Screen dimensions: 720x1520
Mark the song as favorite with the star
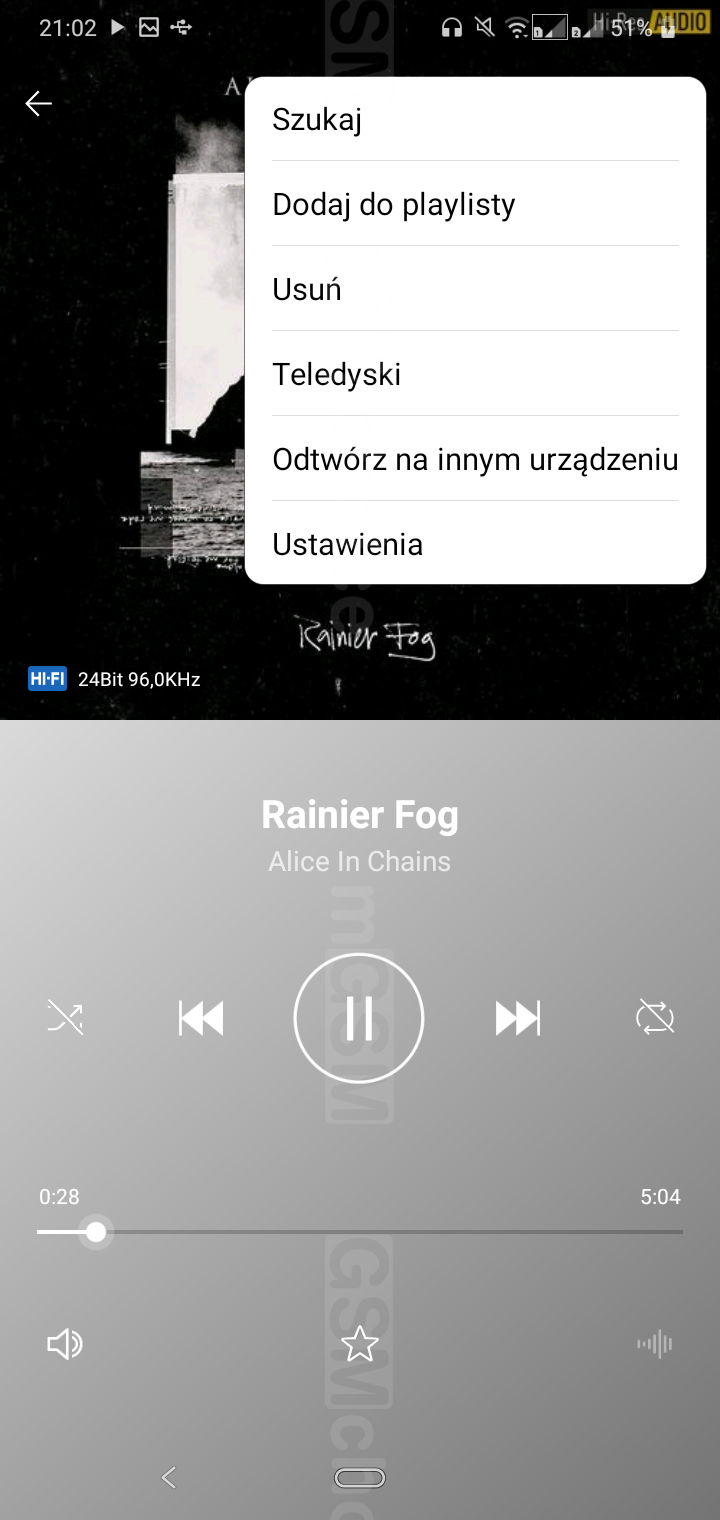360,1345
